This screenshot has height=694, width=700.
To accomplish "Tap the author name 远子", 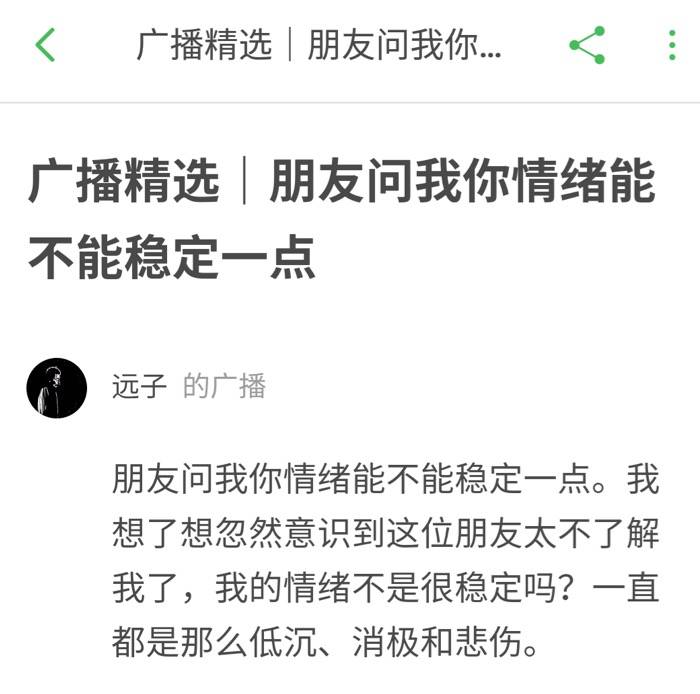I will pyautogui.click(x=139, y=386).
